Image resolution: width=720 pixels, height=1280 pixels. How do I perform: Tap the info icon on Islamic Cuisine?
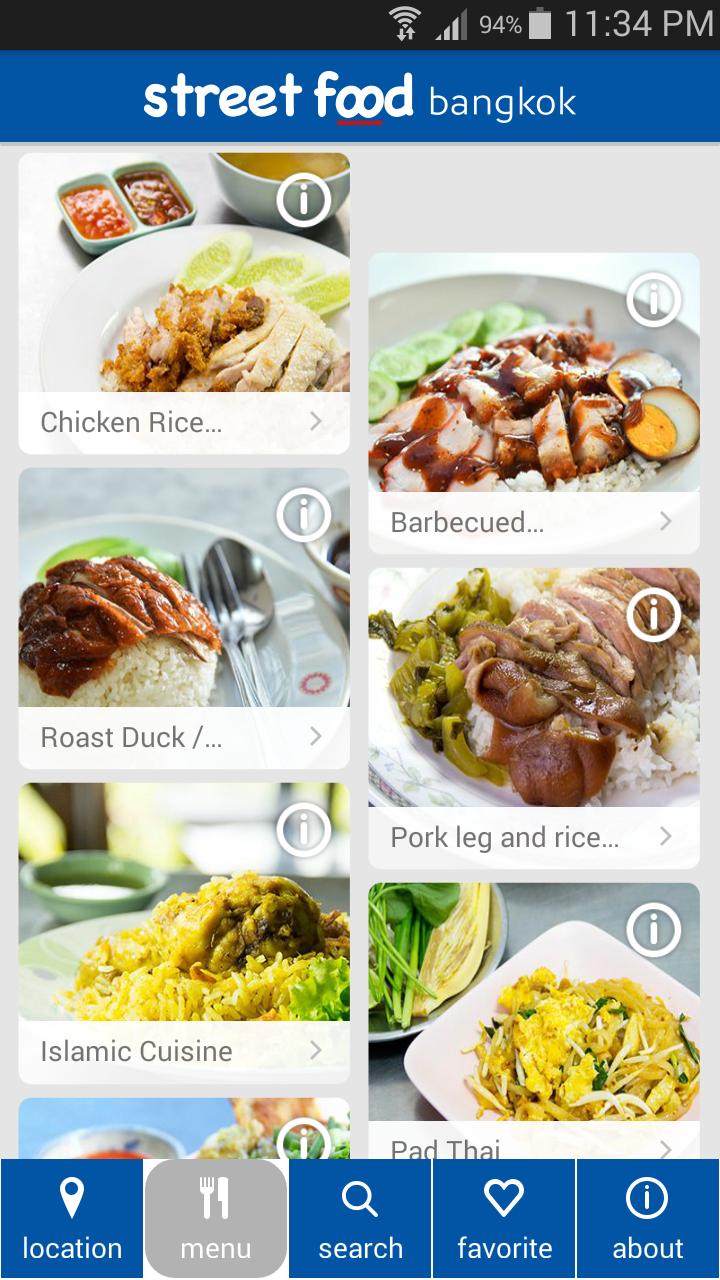tap(303, 829)
